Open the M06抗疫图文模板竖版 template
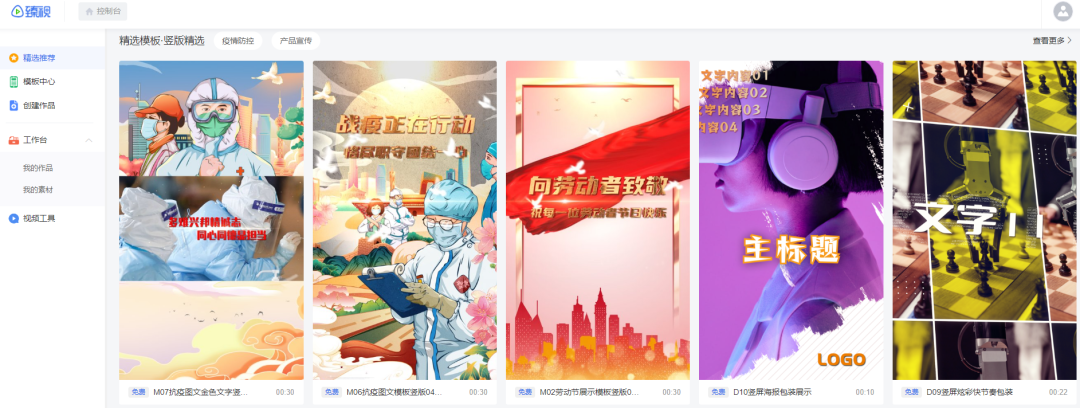 coord(404,220)
